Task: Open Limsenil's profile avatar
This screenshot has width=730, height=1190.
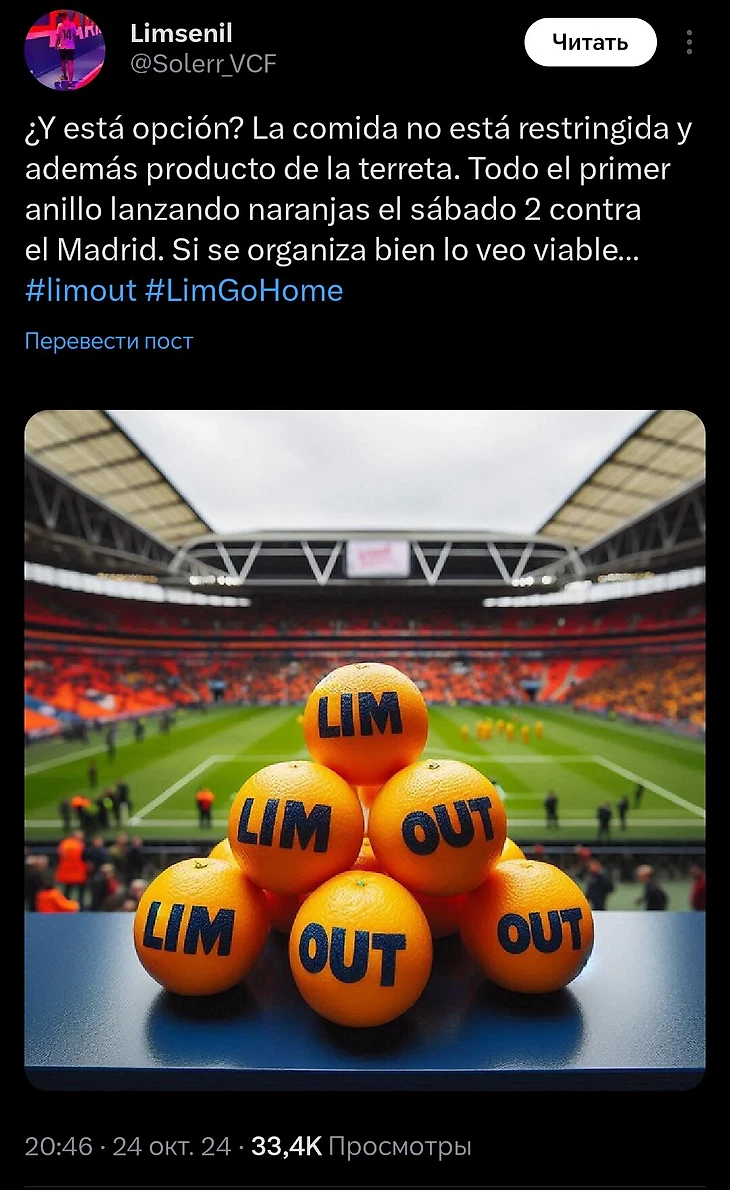Action: point(64,50)
